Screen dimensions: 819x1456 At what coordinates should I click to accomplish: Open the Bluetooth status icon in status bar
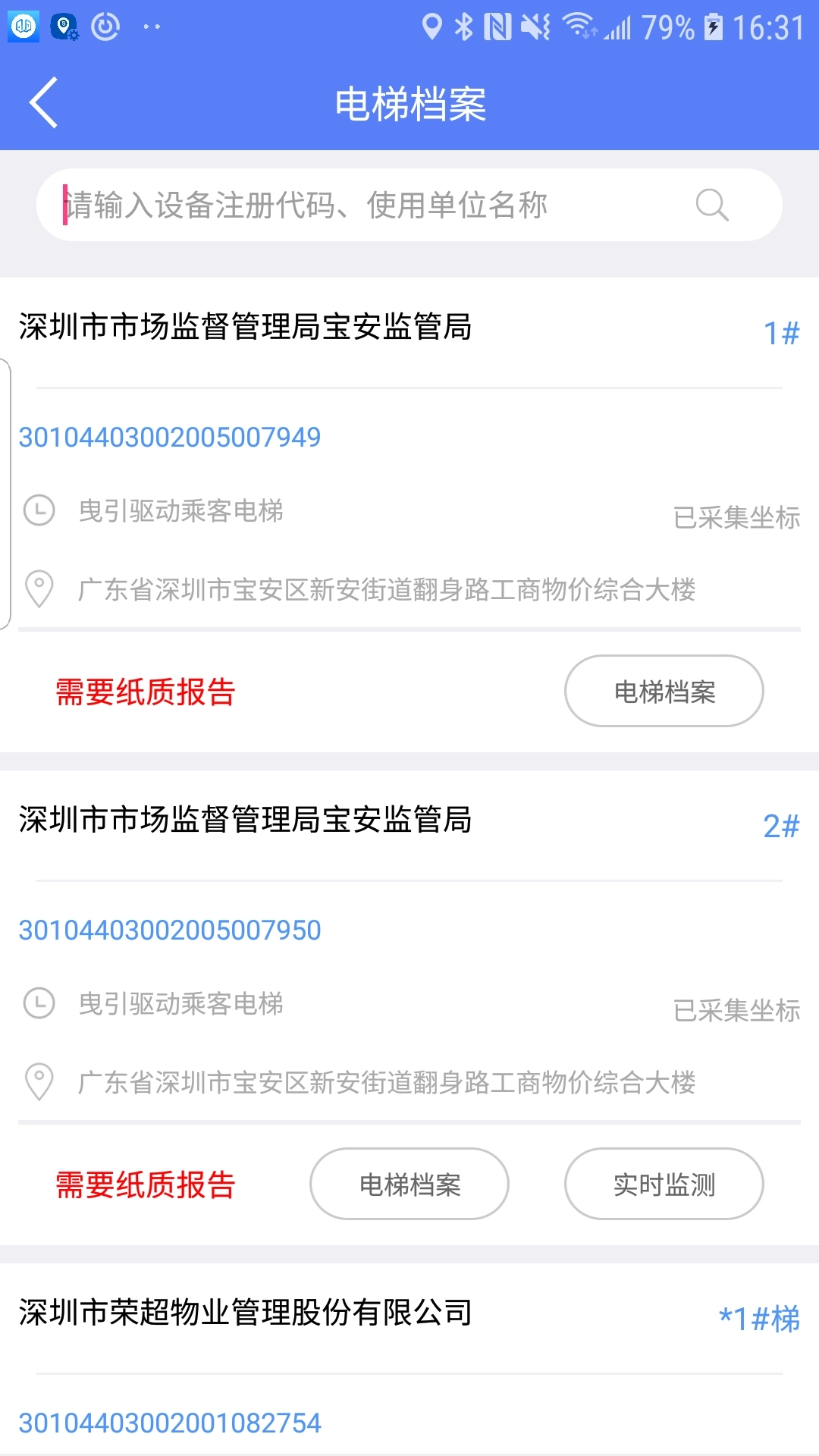tap(463, 25)
